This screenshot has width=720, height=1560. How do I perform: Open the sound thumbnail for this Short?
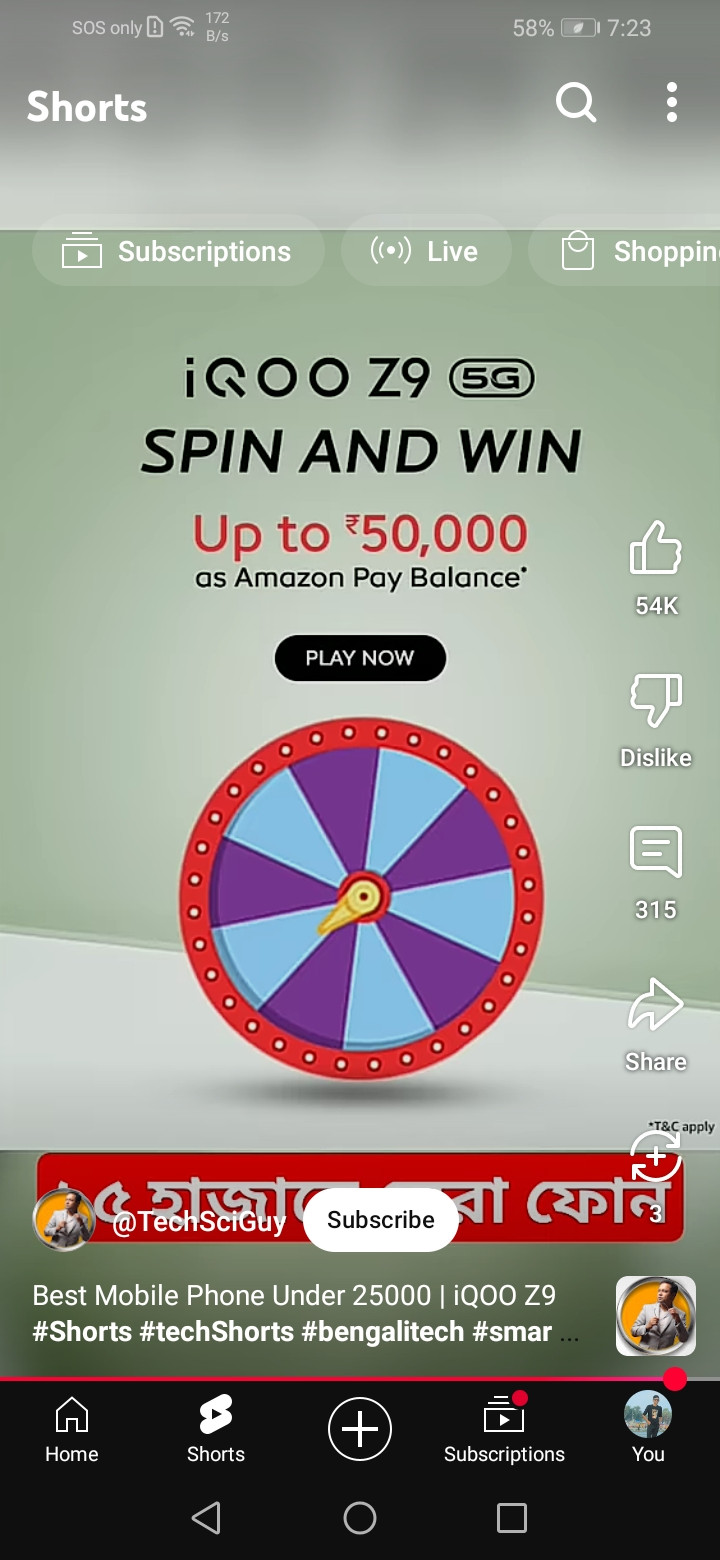pos(656,1315)
